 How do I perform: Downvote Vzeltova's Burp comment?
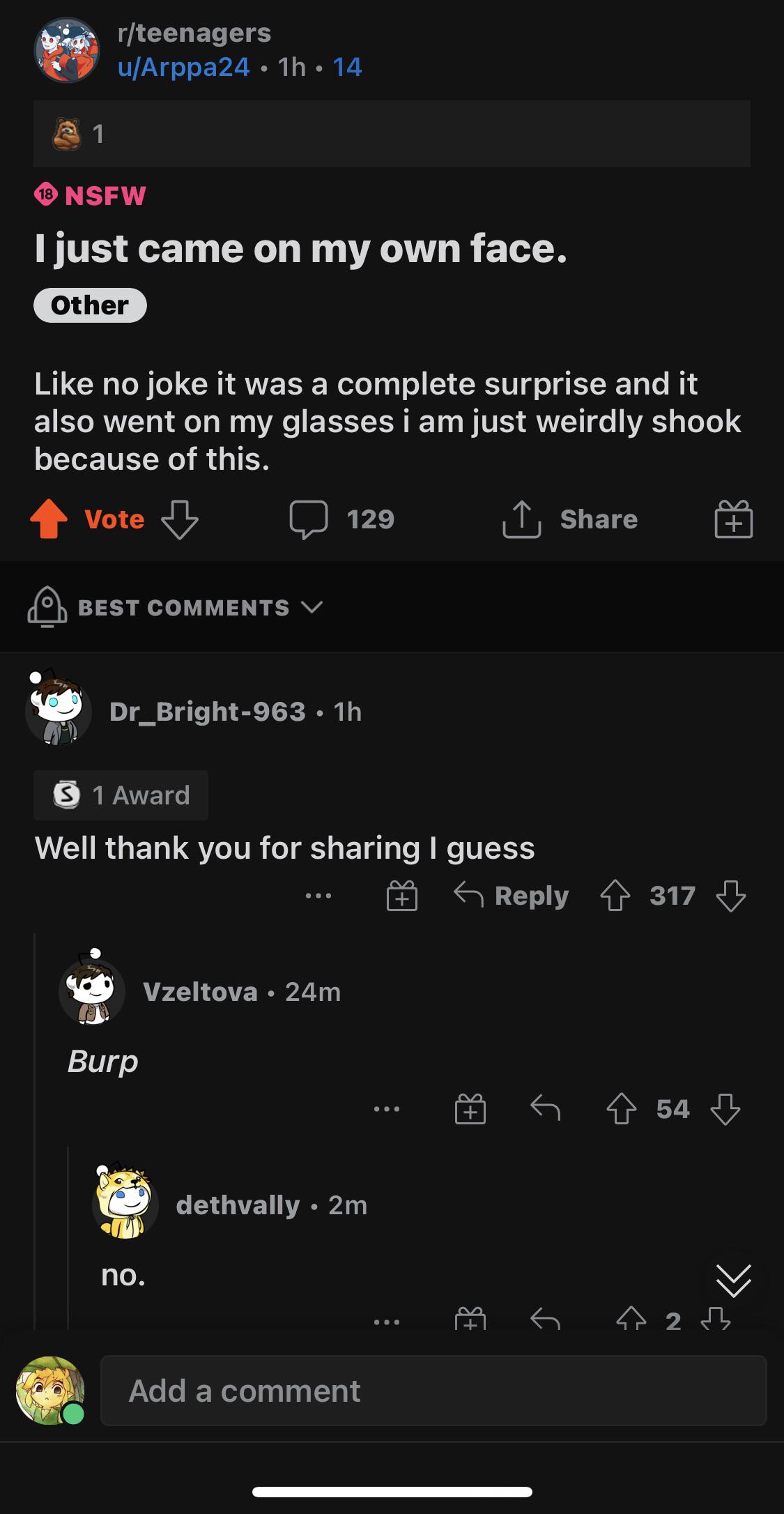point(725,1109)
